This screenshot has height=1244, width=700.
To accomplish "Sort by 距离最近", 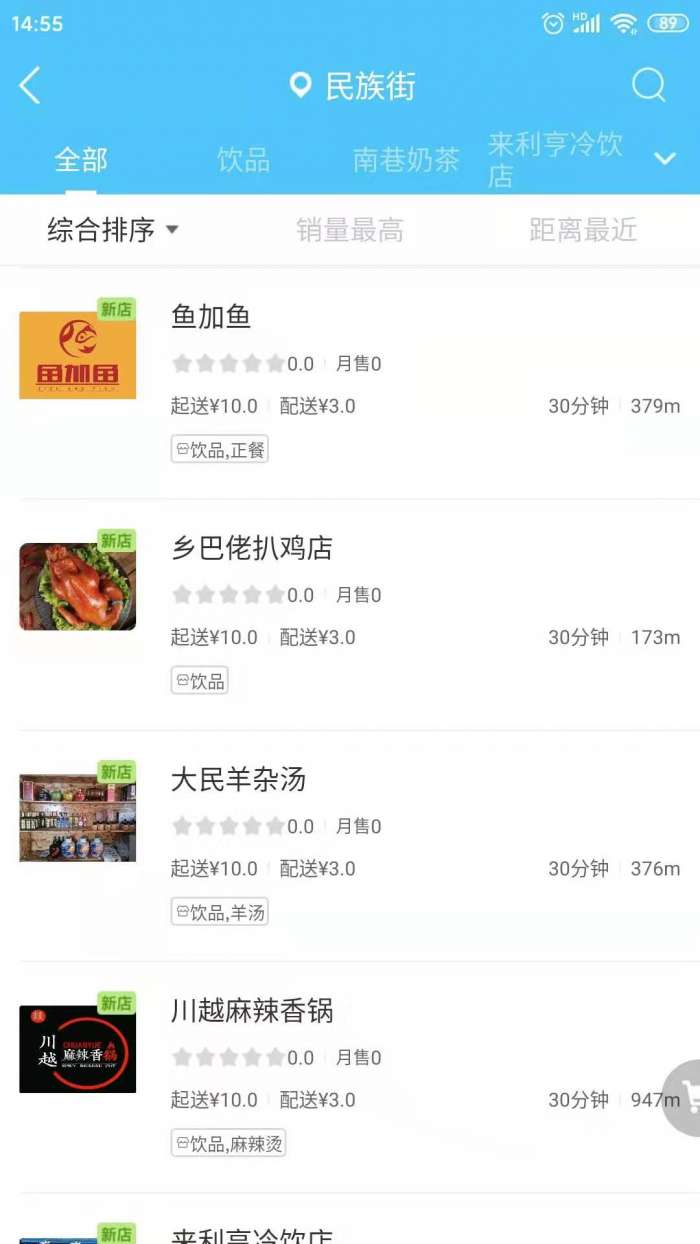I will [x=583, y=230].
